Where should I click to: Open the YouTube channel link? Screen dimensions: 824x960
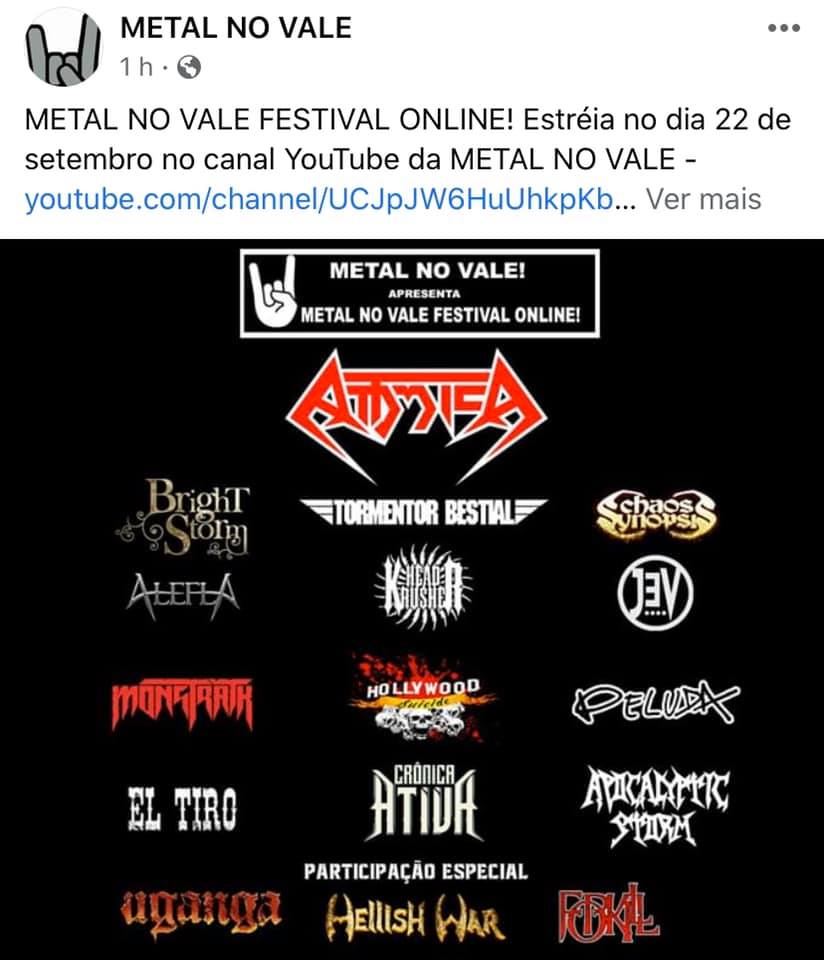(322, 199)
